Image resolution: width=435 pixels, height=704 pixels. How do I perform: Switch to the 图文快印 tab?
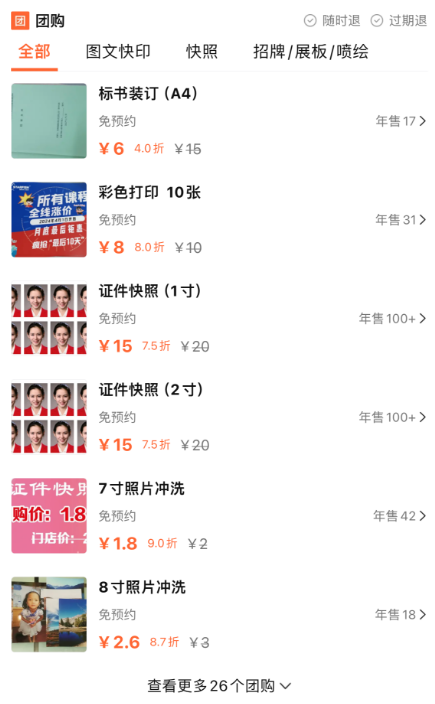[118, 52]
